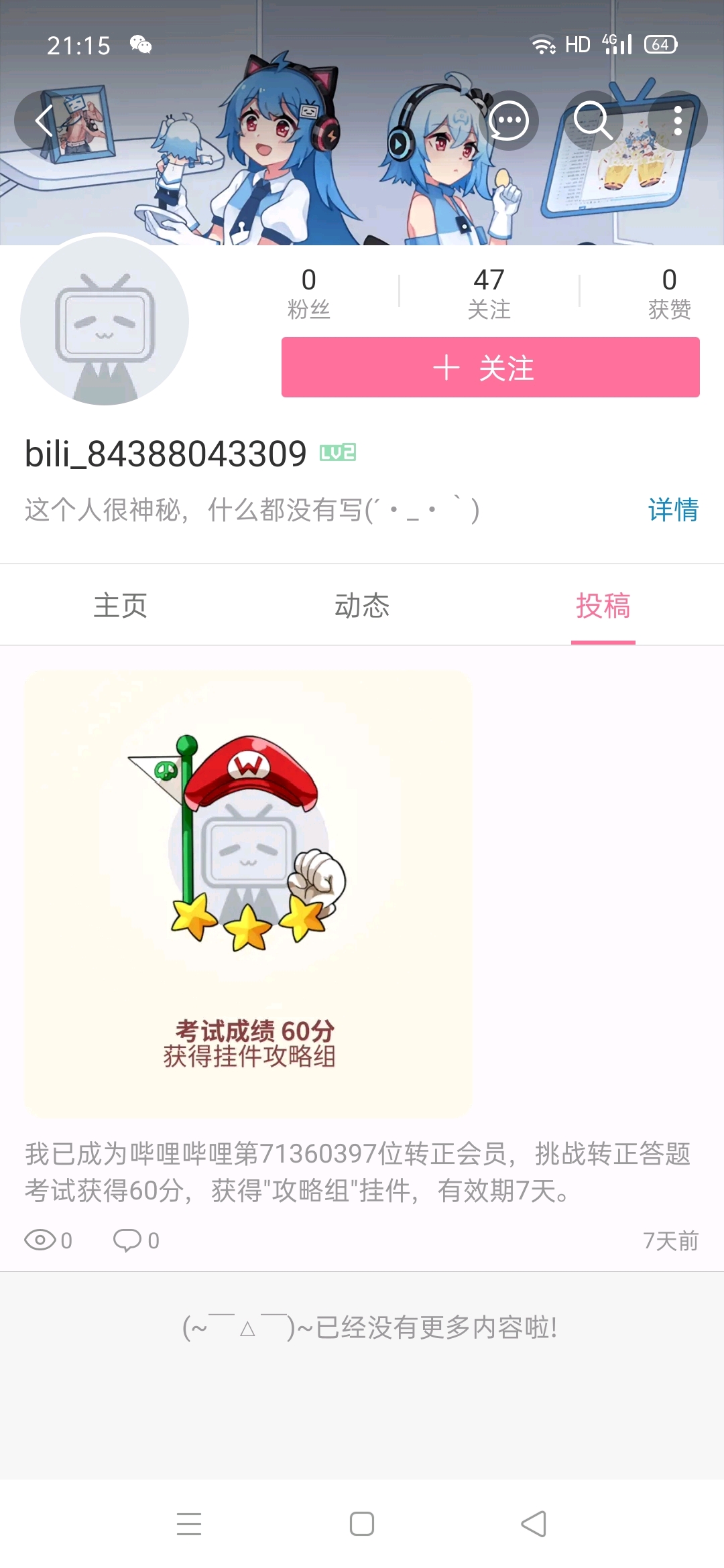
Task: Switch to the 主页 tab
Action: (121, 606)
